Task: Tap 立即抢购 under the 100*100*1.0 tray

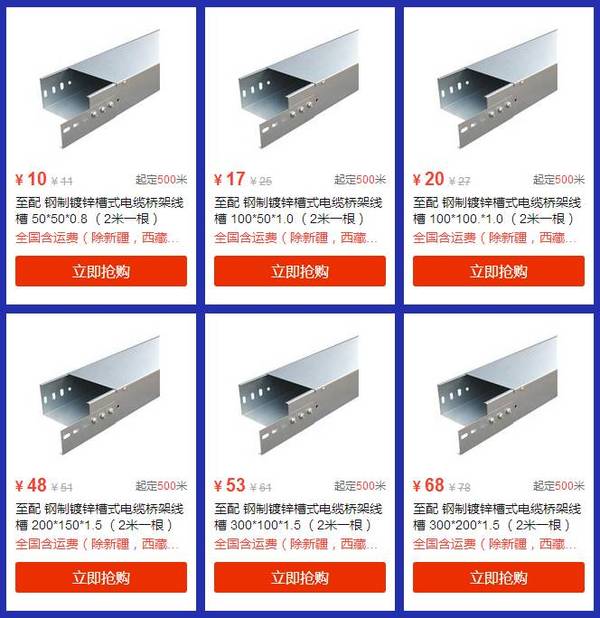Action: tap(498, 271)
